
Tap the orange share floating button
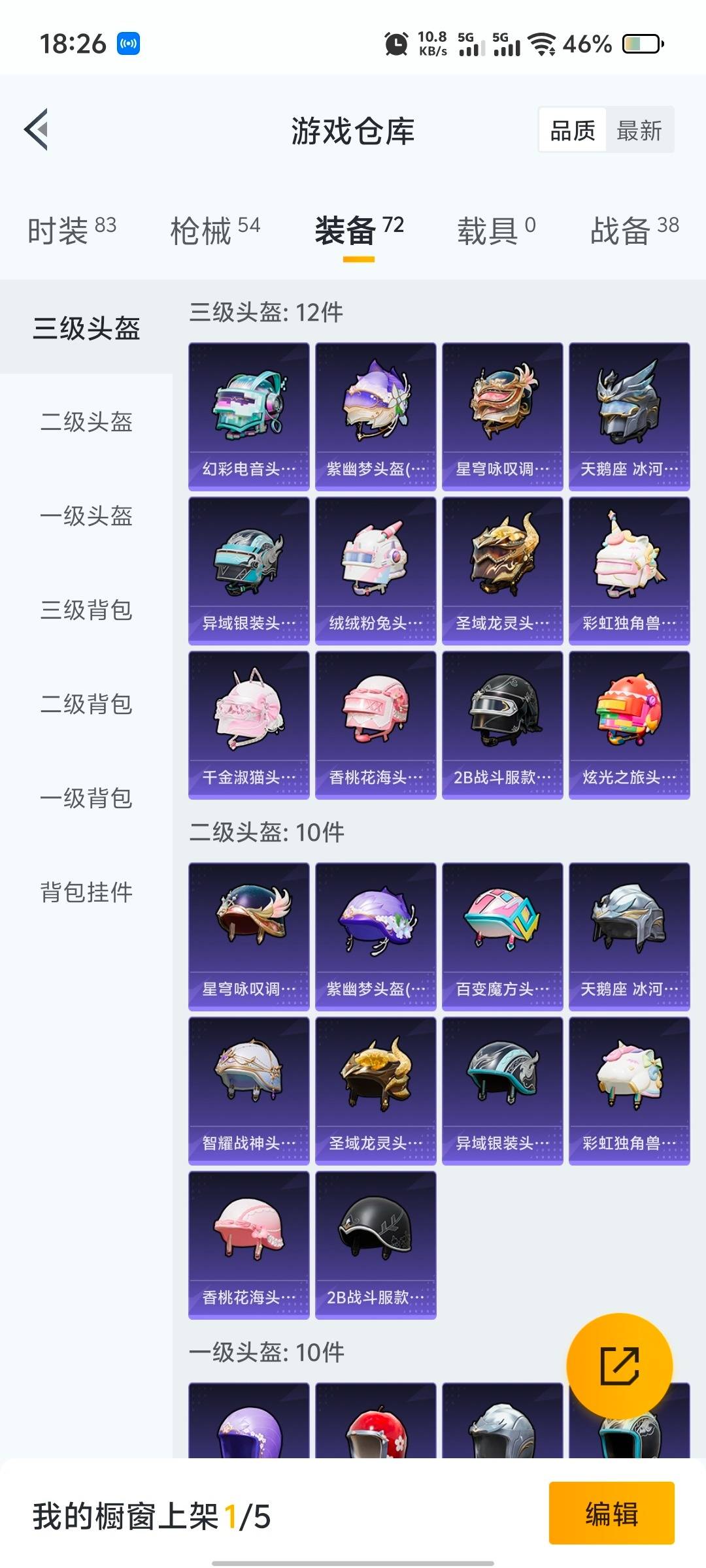coord(619,1365)
